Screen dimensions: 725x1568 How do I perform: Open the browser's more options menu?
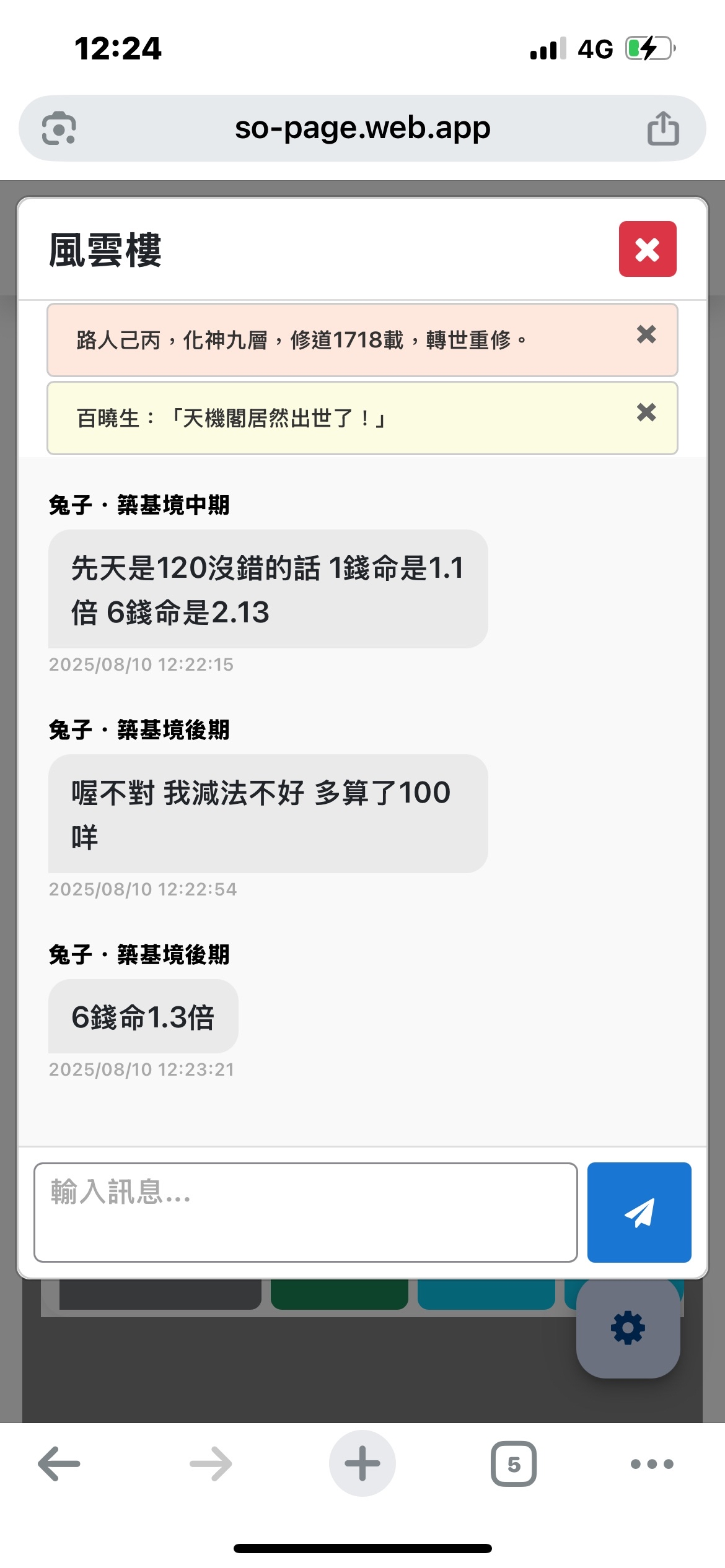click(x=652, y=1464)
